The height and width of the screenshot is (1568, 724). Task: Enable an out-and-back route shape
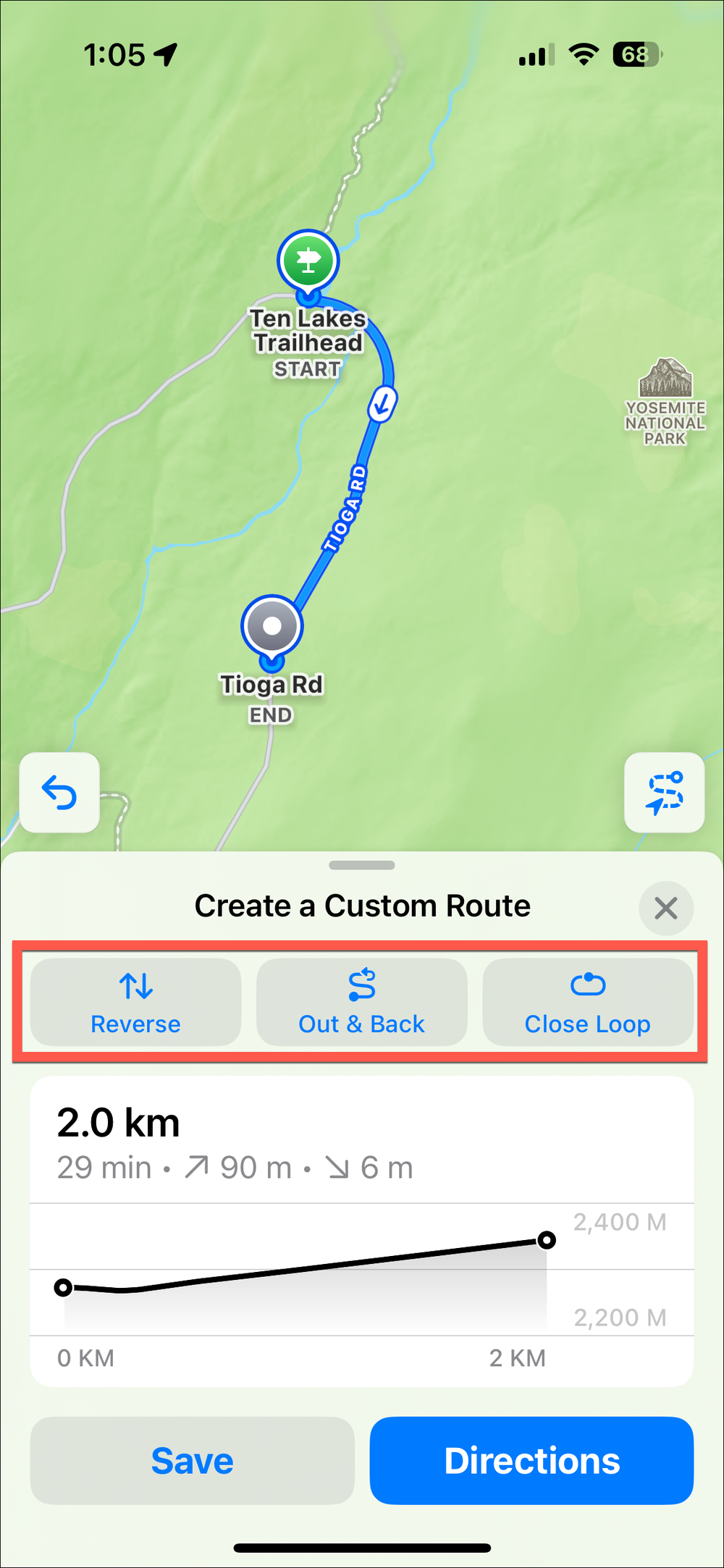click(x=361, y=1002)
